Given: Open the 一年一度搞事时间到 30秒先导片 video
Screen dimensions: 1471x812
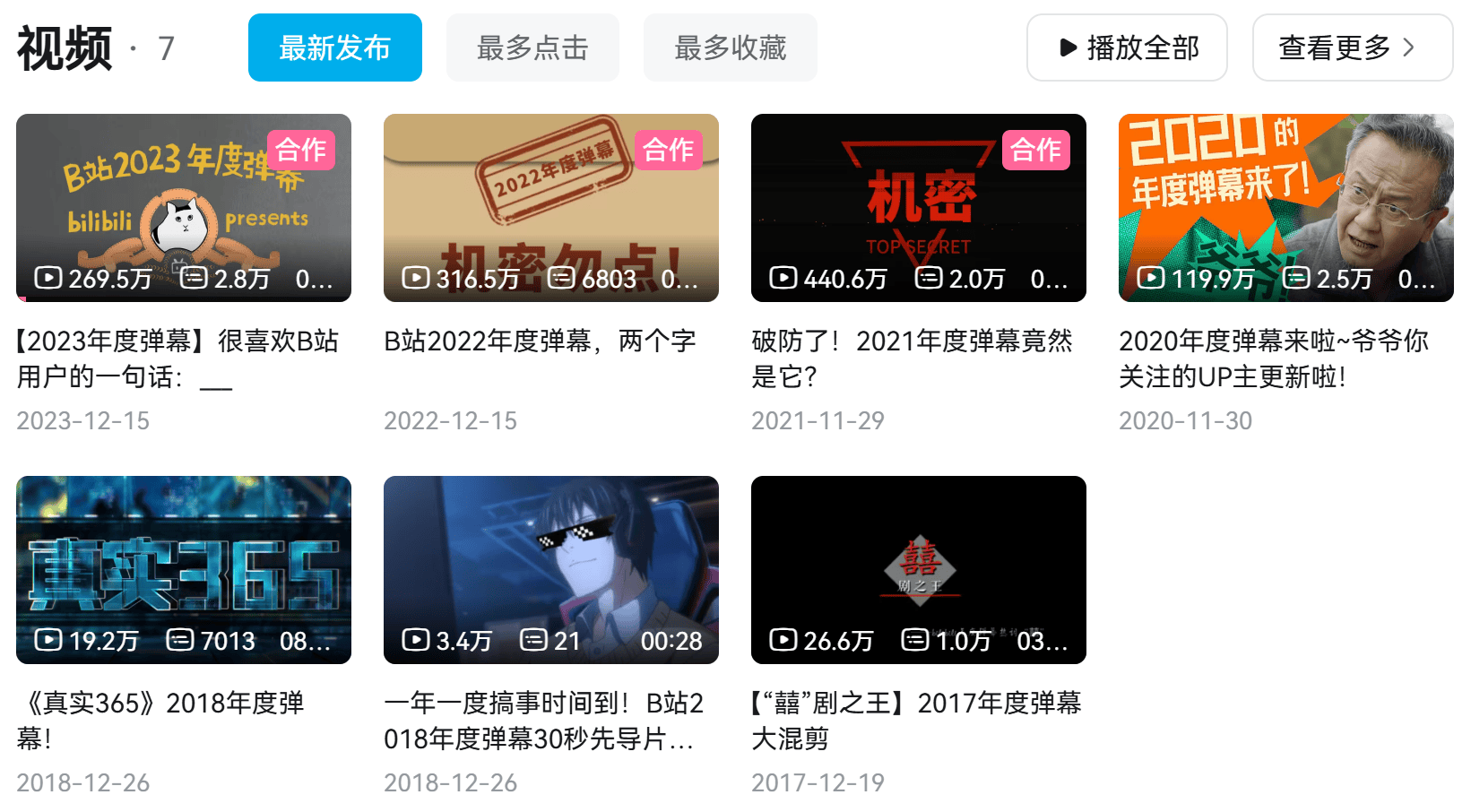Looking at the screenshot, I should [x=551, y=570].
